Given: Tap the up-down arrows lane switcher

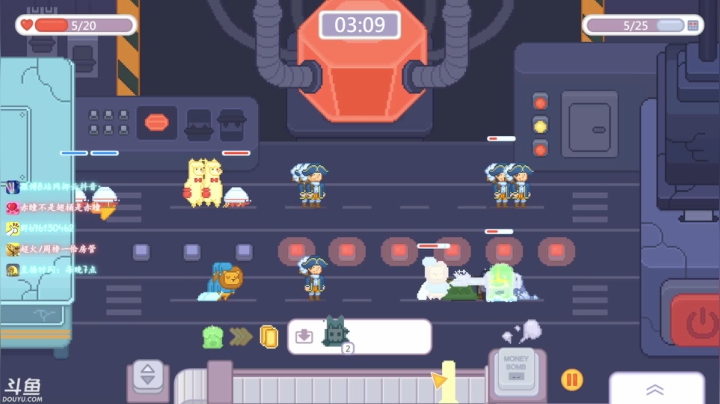Looking at the screenshot, I should pyautogui.click(x=149, y=378).
